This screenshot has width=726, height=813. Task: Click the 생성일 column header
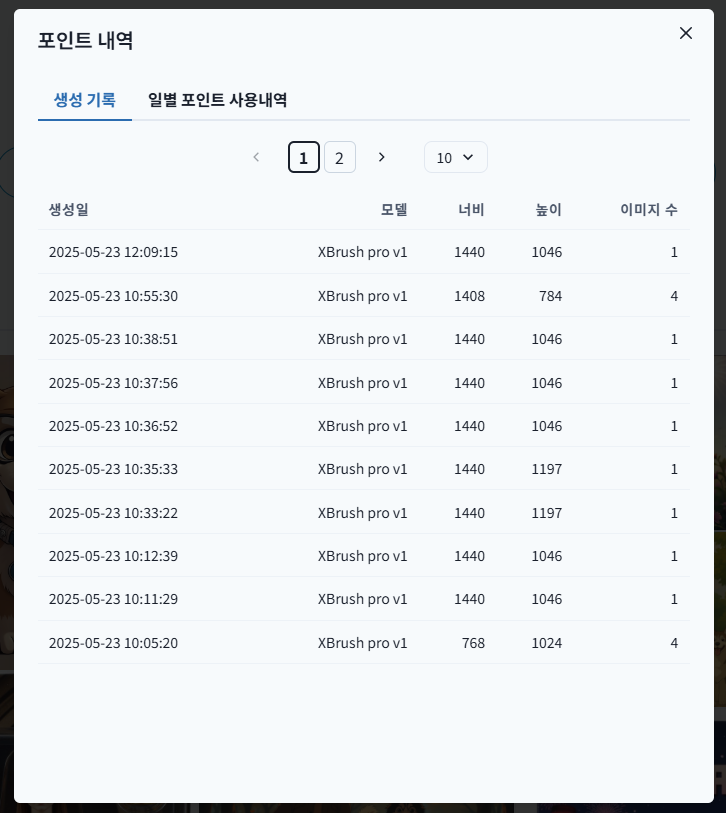(68, 210)
